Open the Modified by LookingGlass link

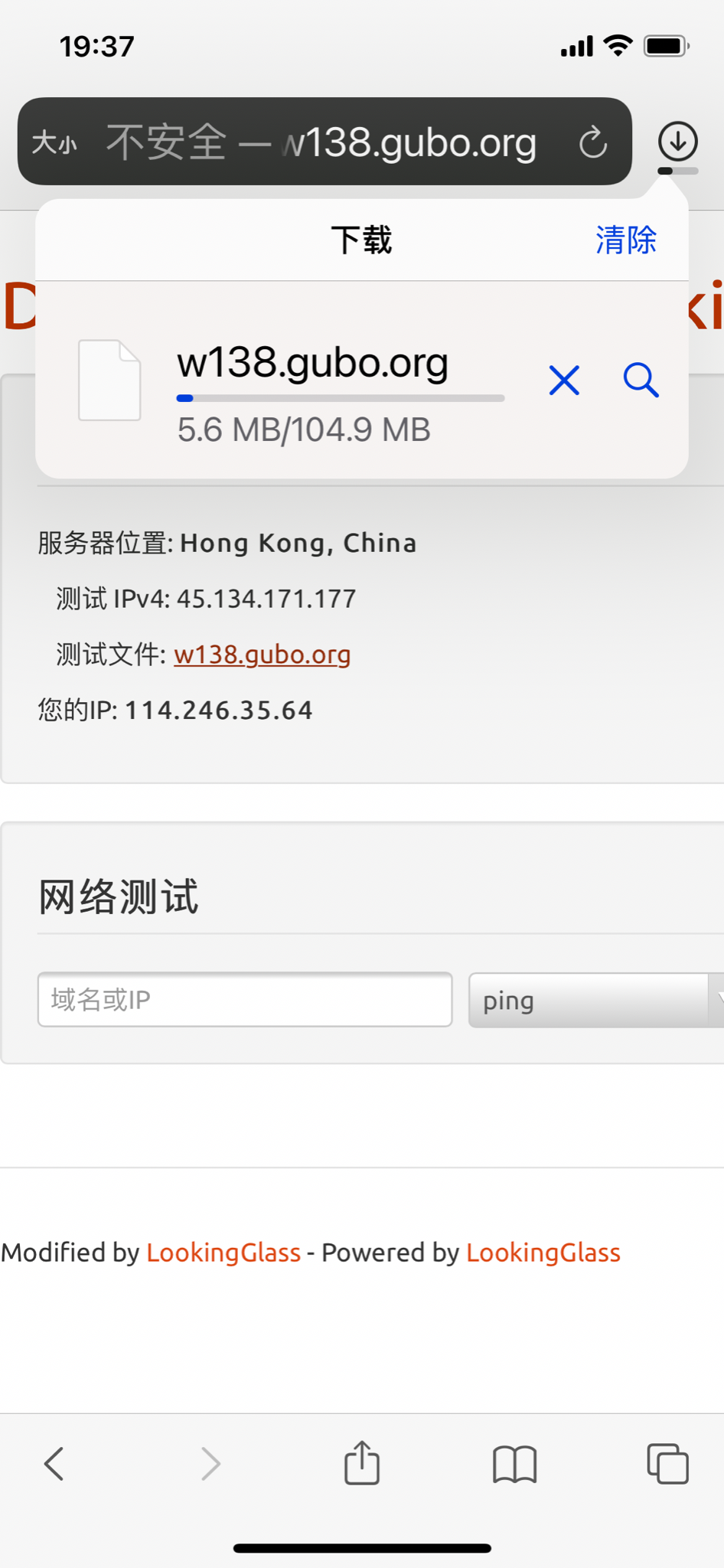tap(223, 1253)
